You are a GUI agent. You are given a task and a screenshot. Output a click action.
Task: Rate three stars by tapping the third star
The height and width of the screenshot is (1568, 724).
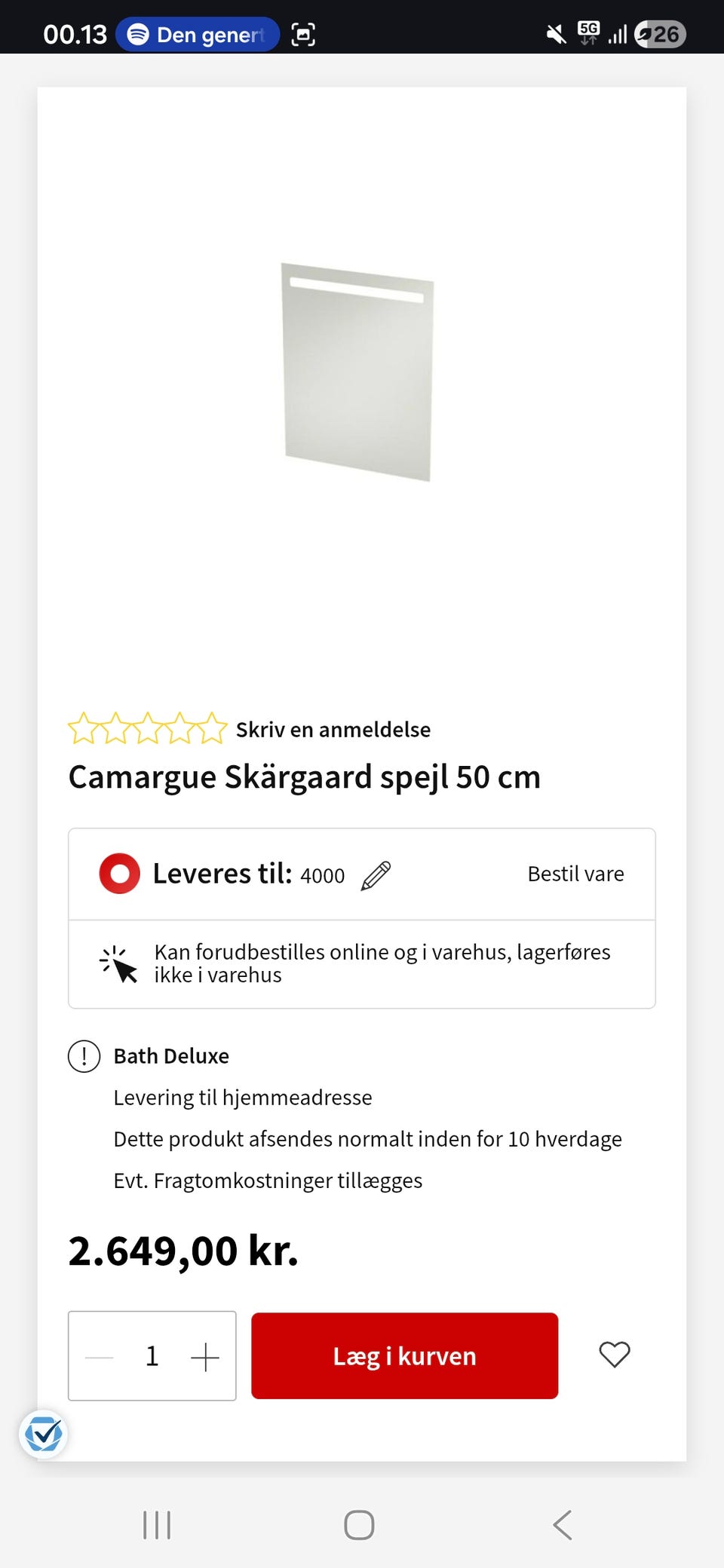click(149, 728)
